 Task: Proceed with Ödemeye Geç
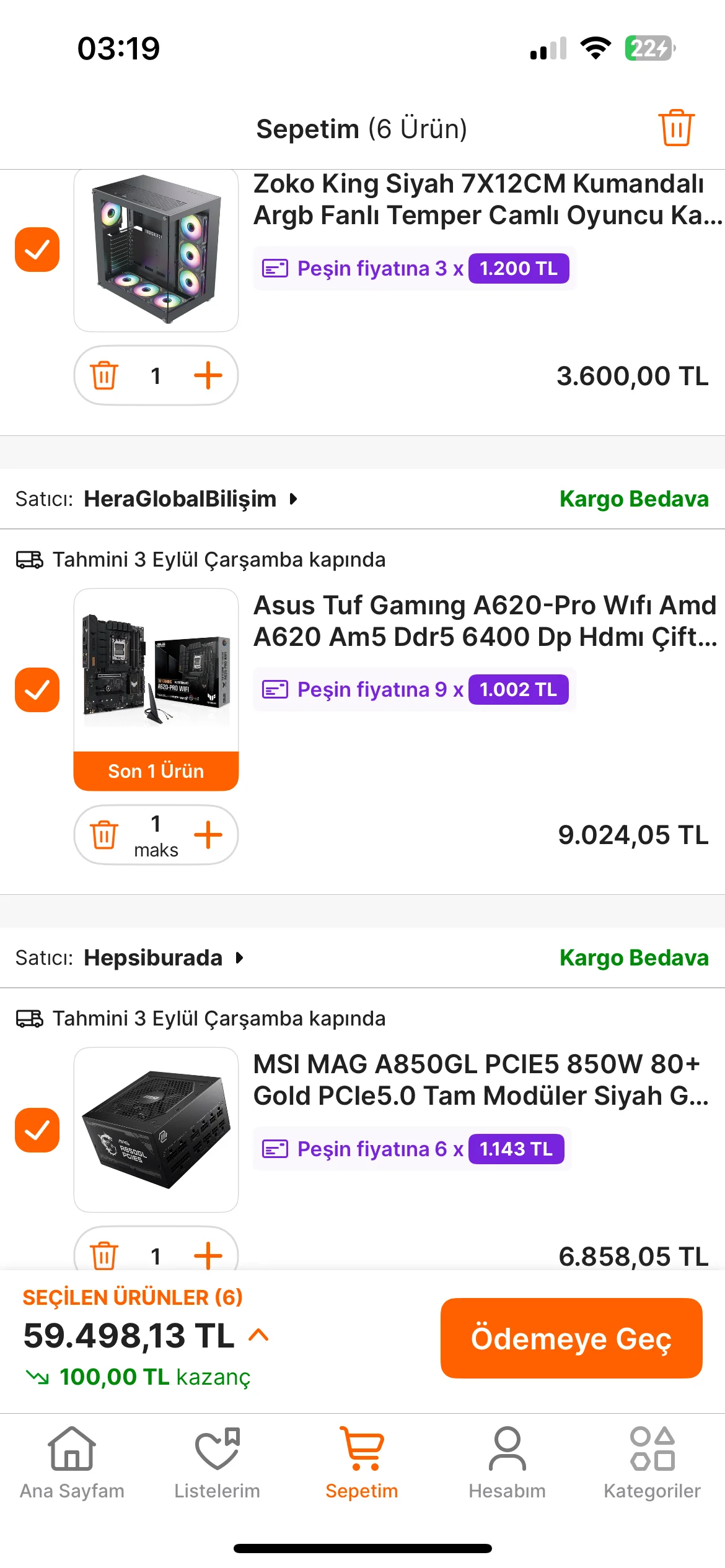tap(571, 1338)
